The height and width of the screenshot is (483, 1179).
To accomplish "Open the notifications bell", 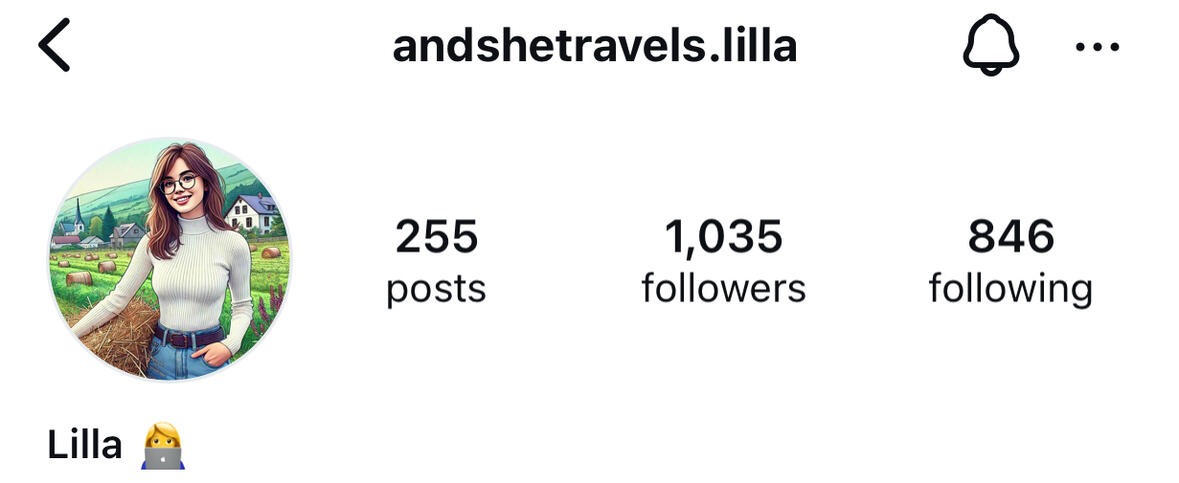I will click(990, 47).
